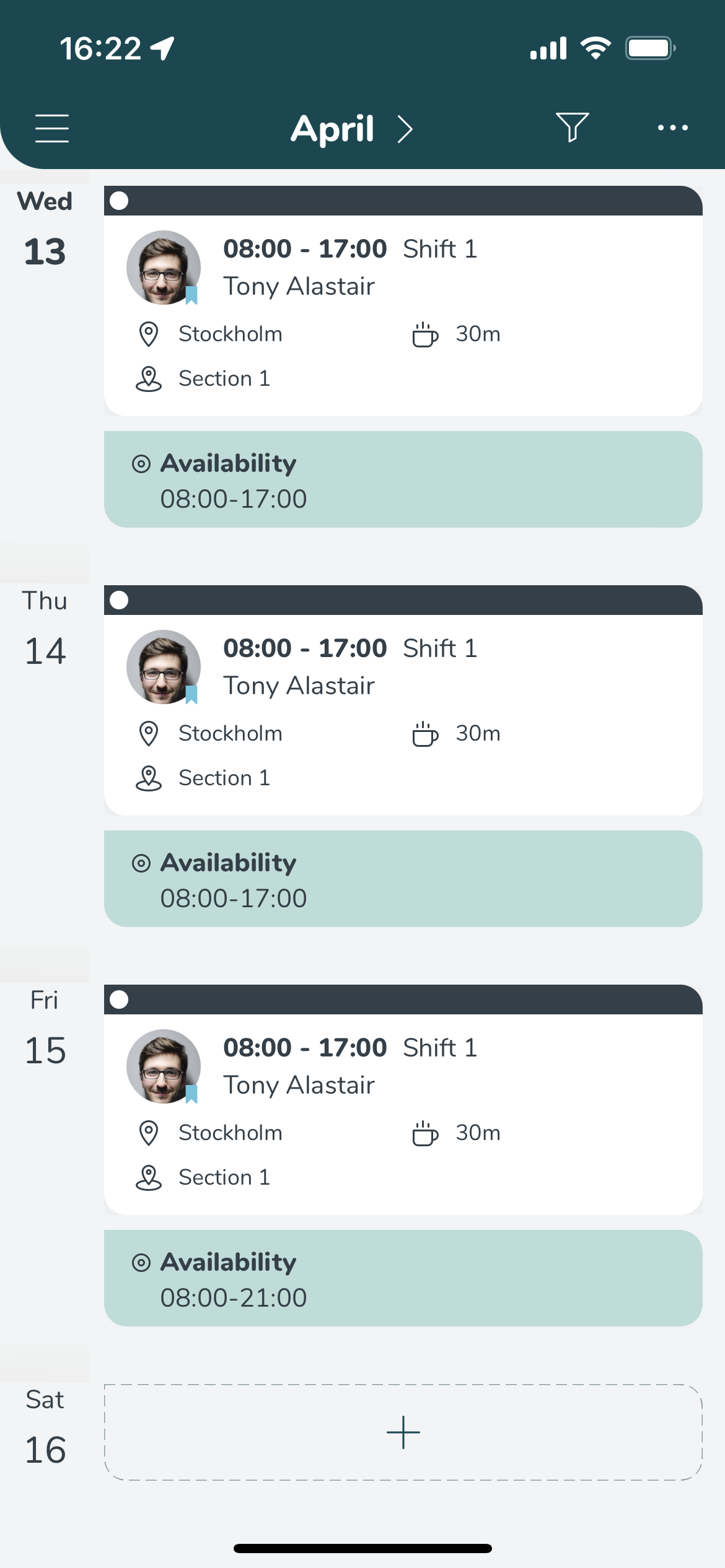Open the hamburger side menu

click(52, 128)
